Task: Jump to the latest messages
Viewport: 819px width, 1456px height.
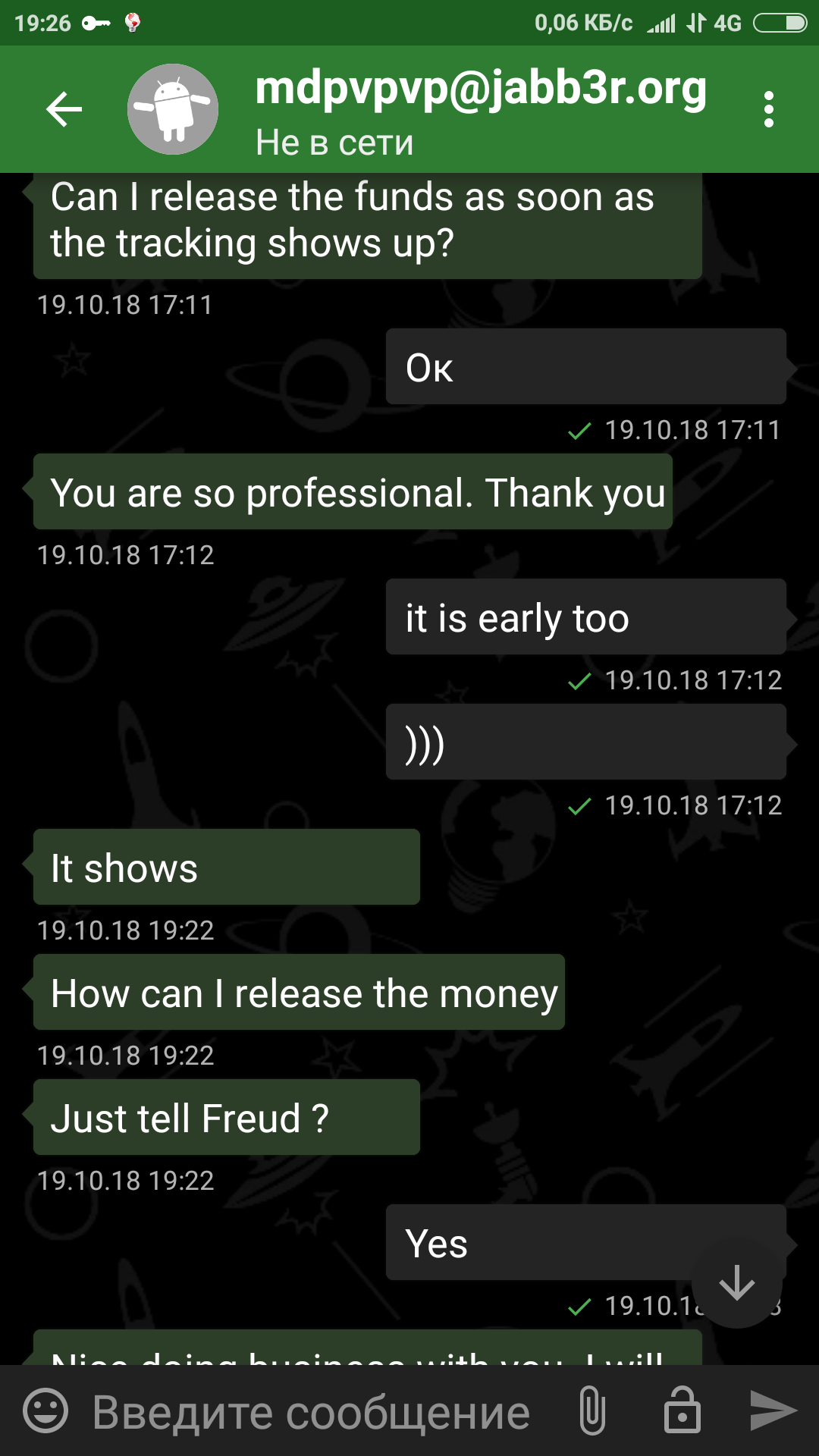Action: pos(736,1283)
